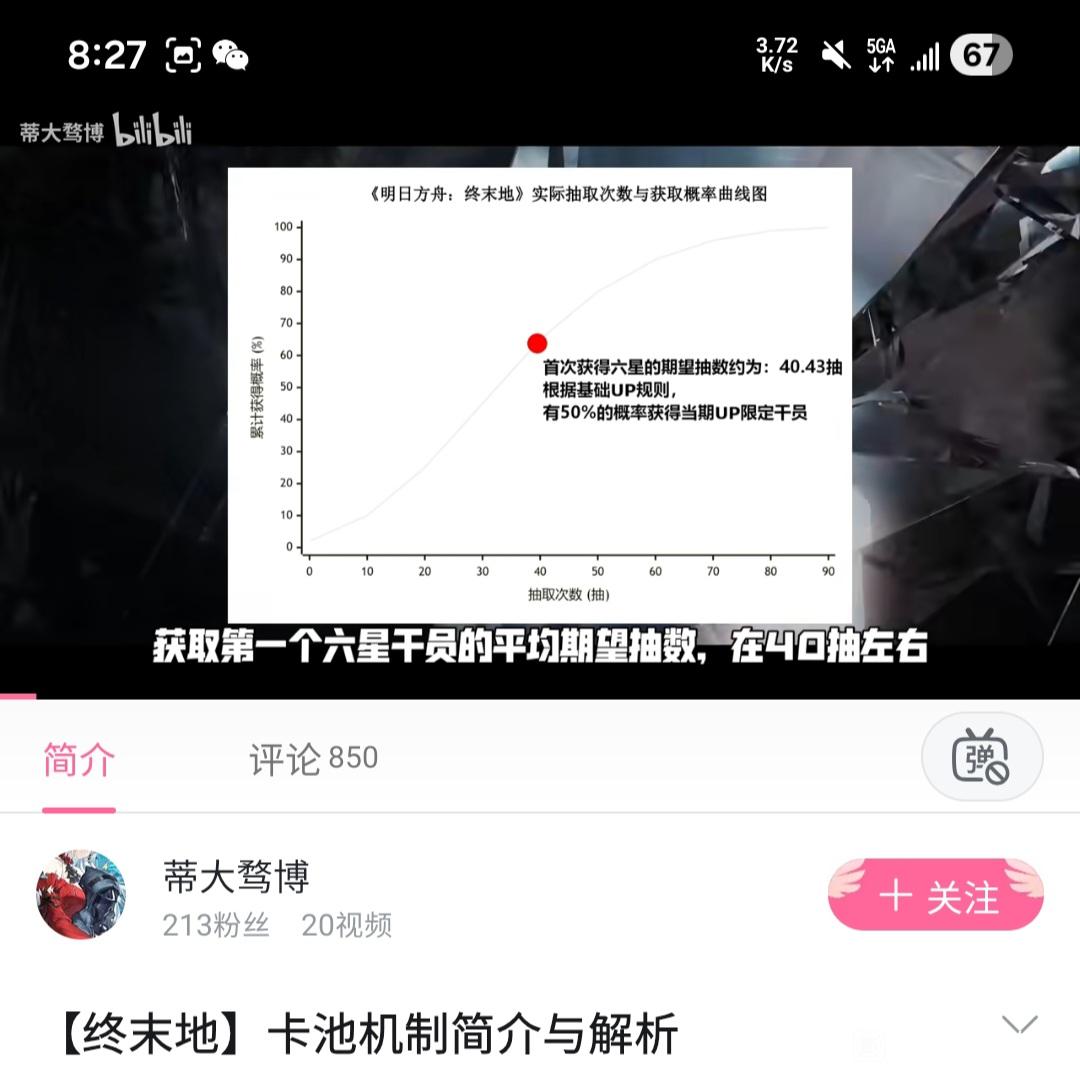Follow 蒂大骛博 with the 关注 button

[935, 896]
